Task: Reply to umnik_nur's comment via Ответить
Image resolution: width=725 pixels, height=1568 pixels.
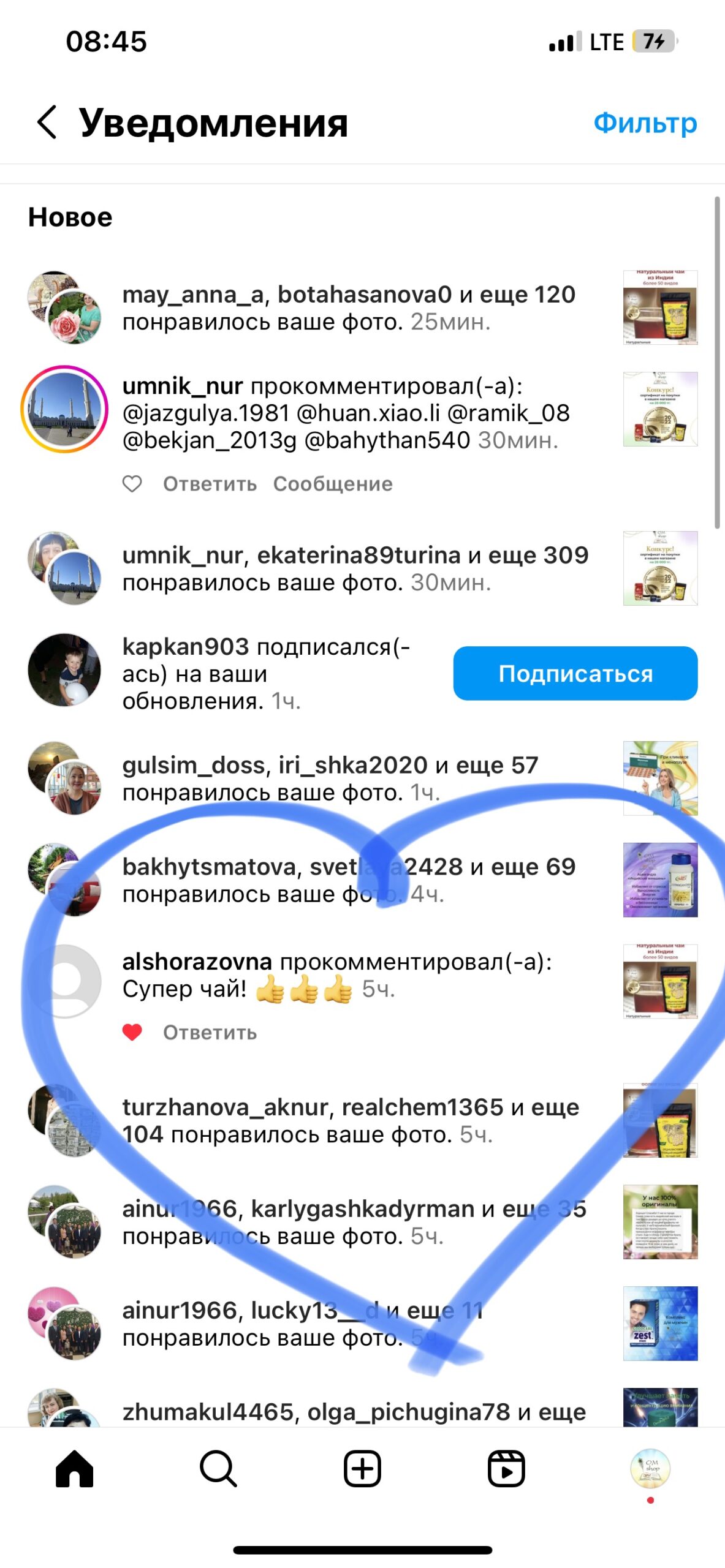Action: 210,484
